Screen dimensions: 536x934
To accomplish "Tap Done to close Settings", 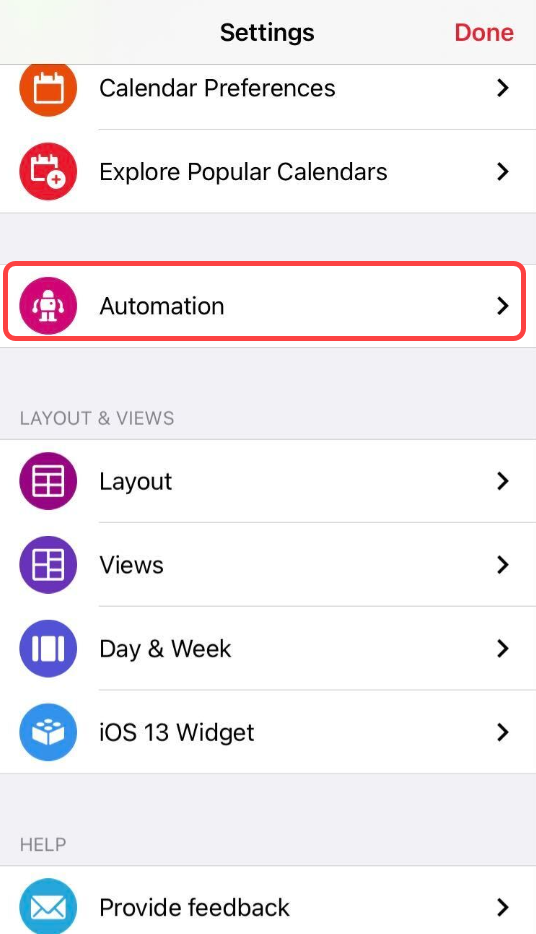I will click(x=484, y=32).
